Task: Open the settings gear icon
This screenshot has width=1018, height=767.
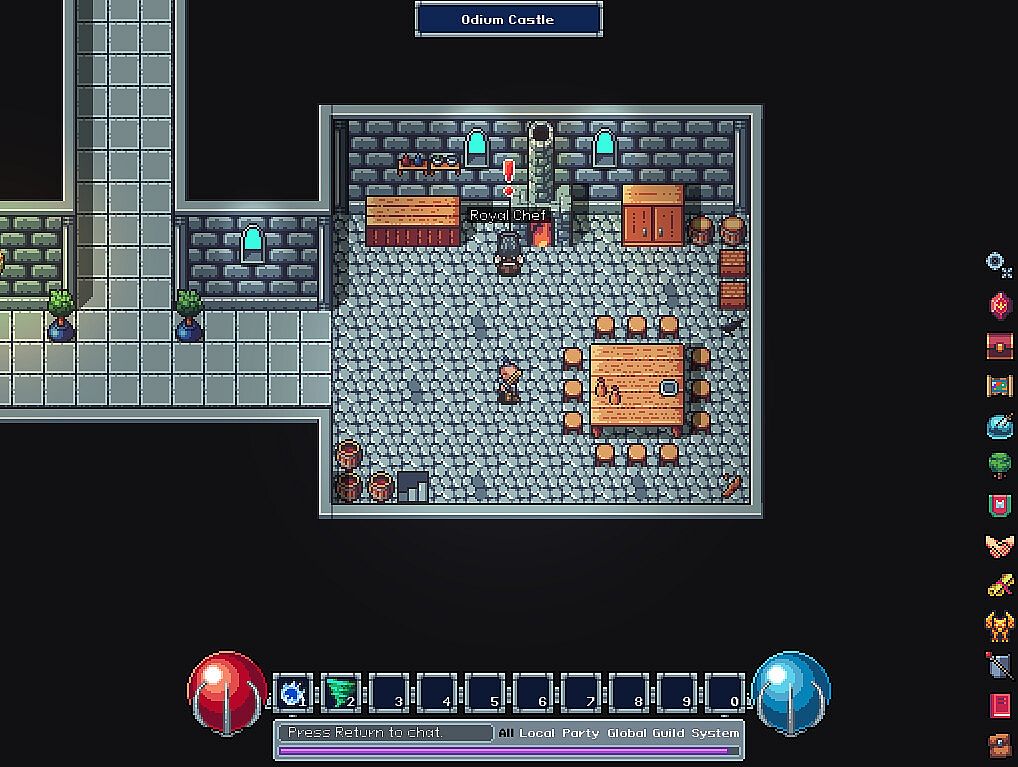Action: click(x=998, y=264)
